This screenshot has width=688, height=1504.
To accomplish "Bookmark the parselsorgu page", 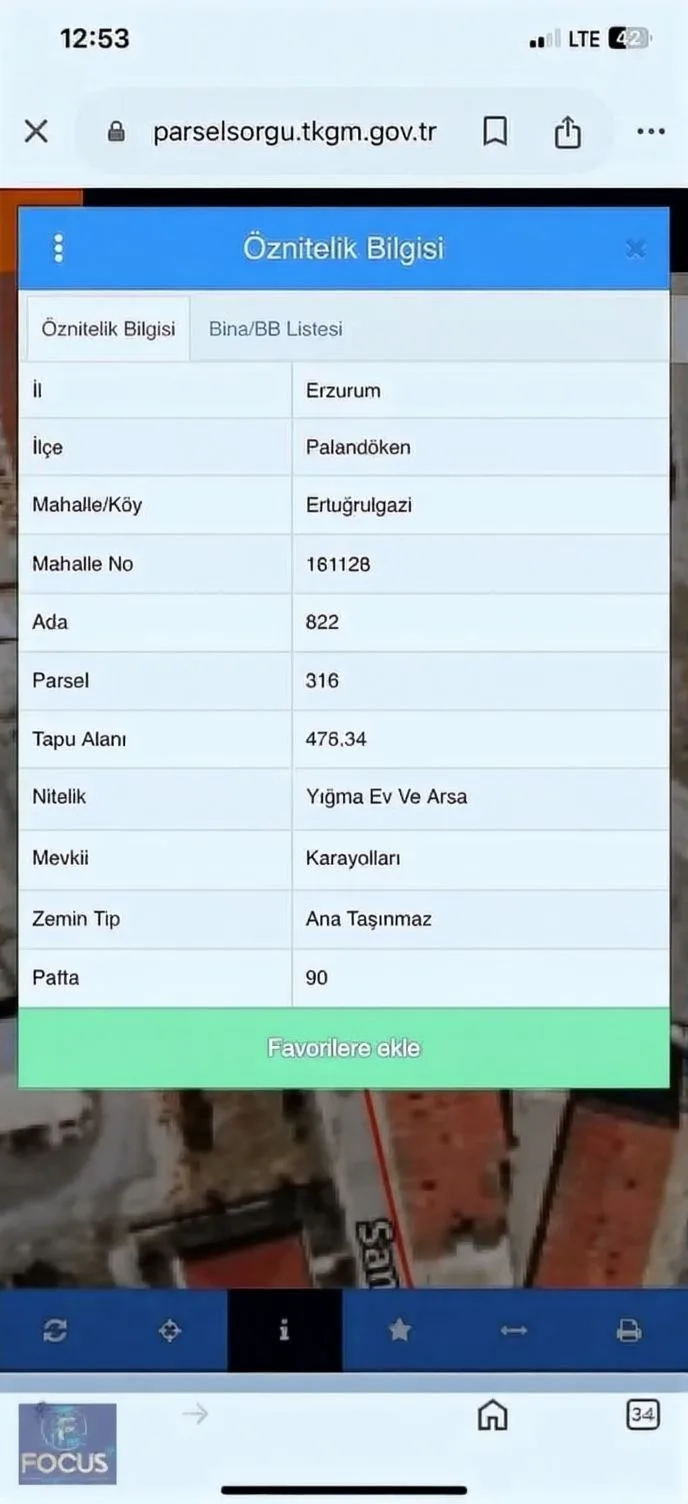I will click(x=495, y=131).
